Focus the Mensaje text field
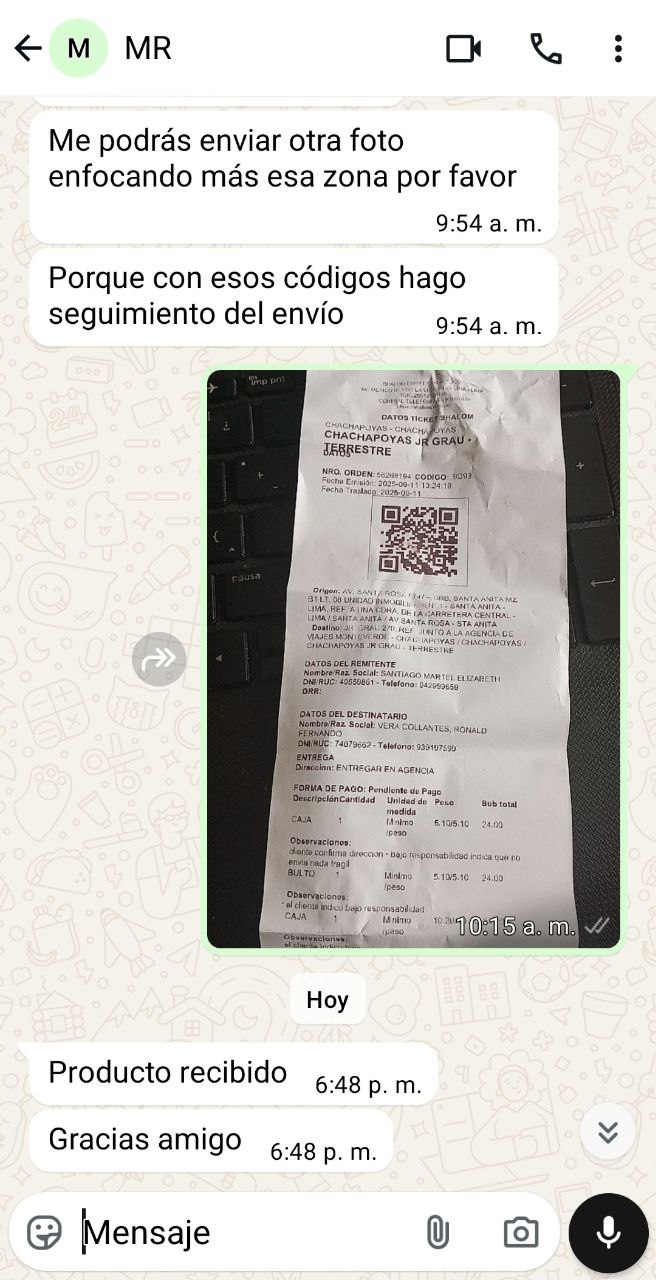 (x=240, y=1232)
